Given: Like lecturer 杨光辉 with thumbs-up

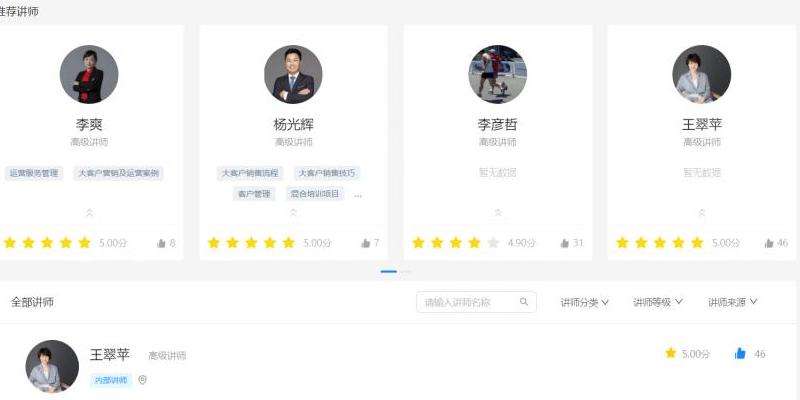Looking at the screenshot, I should point(365,243).
